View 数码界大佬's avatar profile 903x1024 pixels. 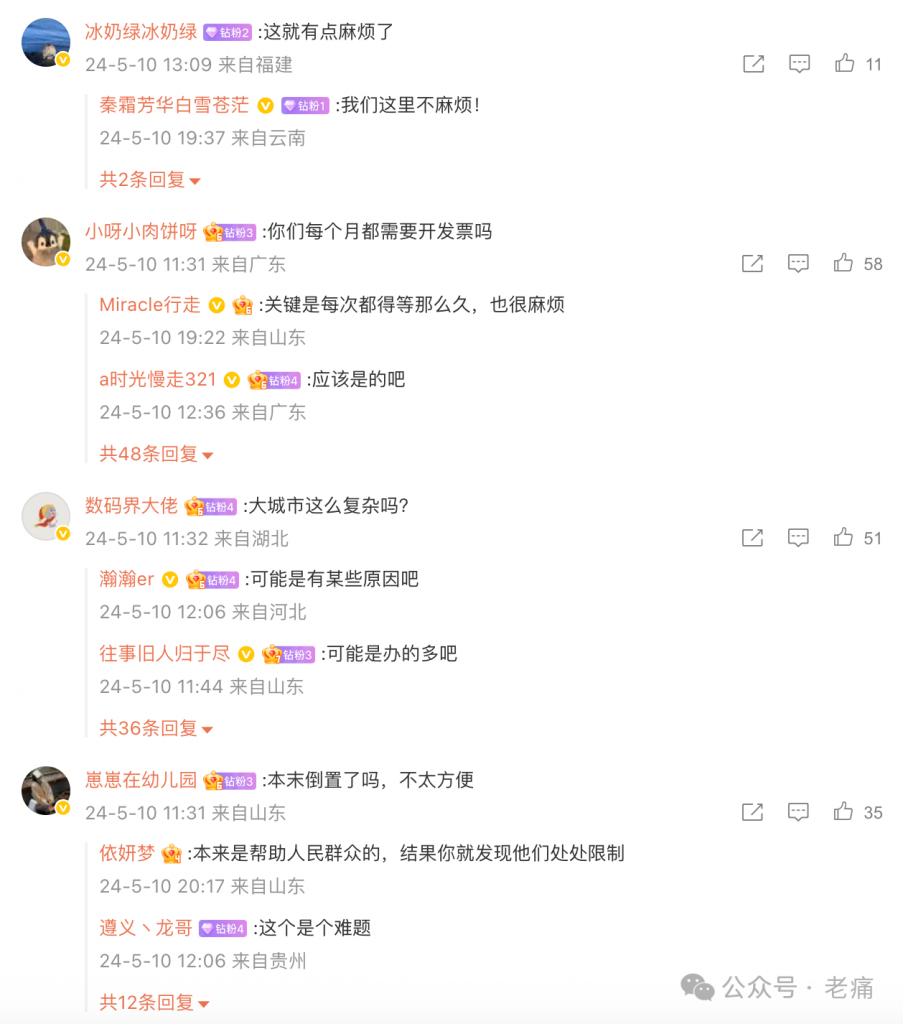click(x=45, y=516)
